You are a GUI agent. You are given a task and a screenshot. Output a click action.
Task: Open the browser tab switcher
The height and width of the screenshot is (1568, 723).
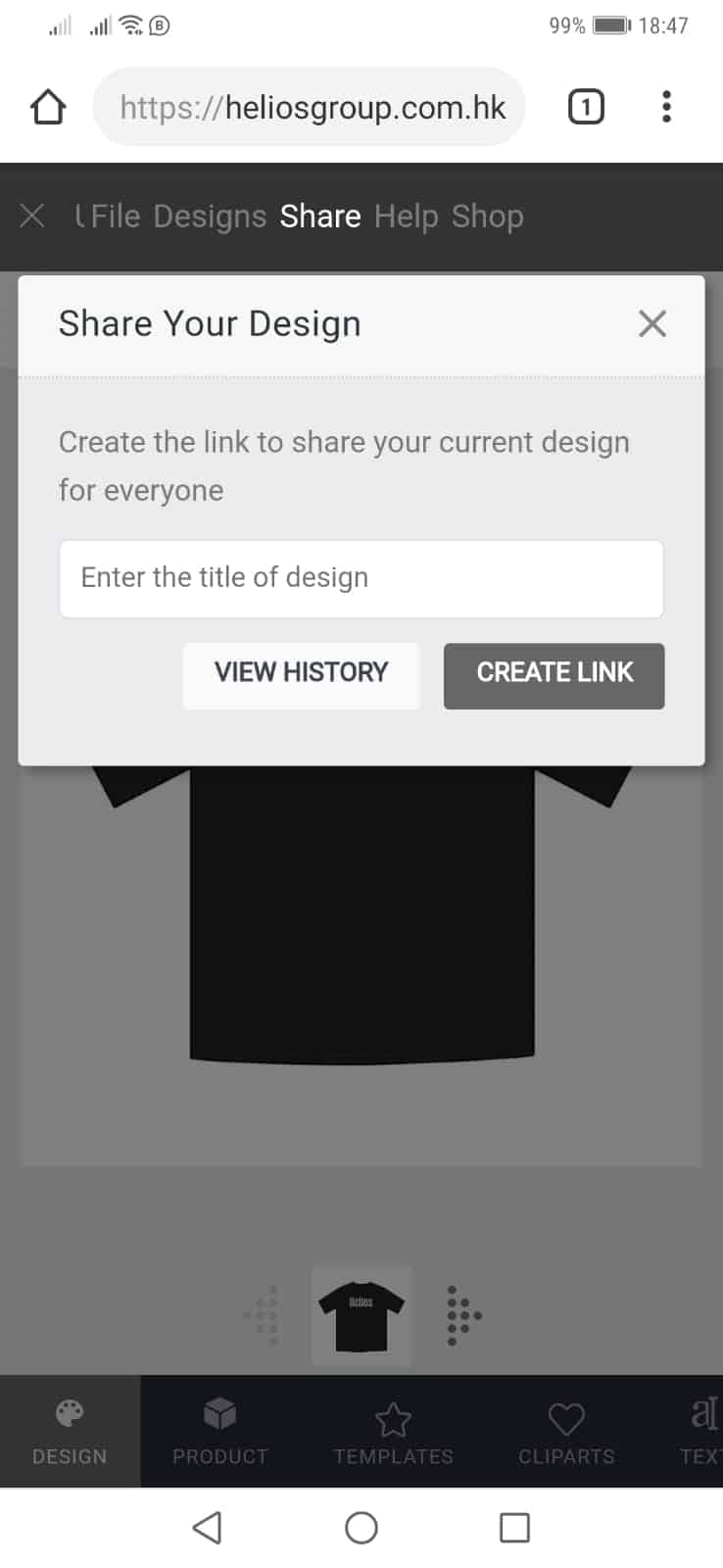(x=586, y=107)
